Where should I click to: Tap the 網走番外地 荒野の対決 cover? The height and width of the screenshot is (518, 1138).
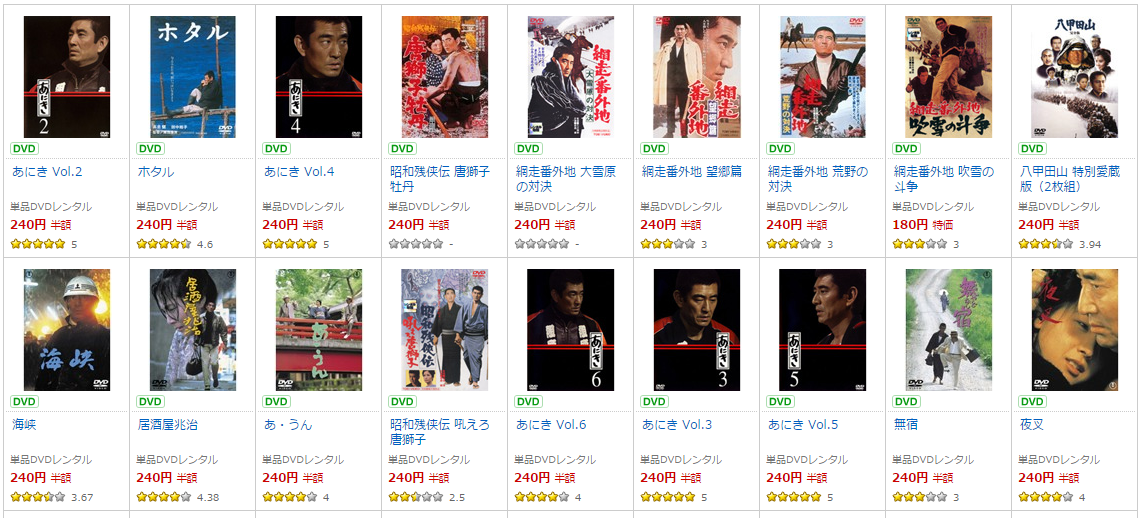tap(822, 77)
